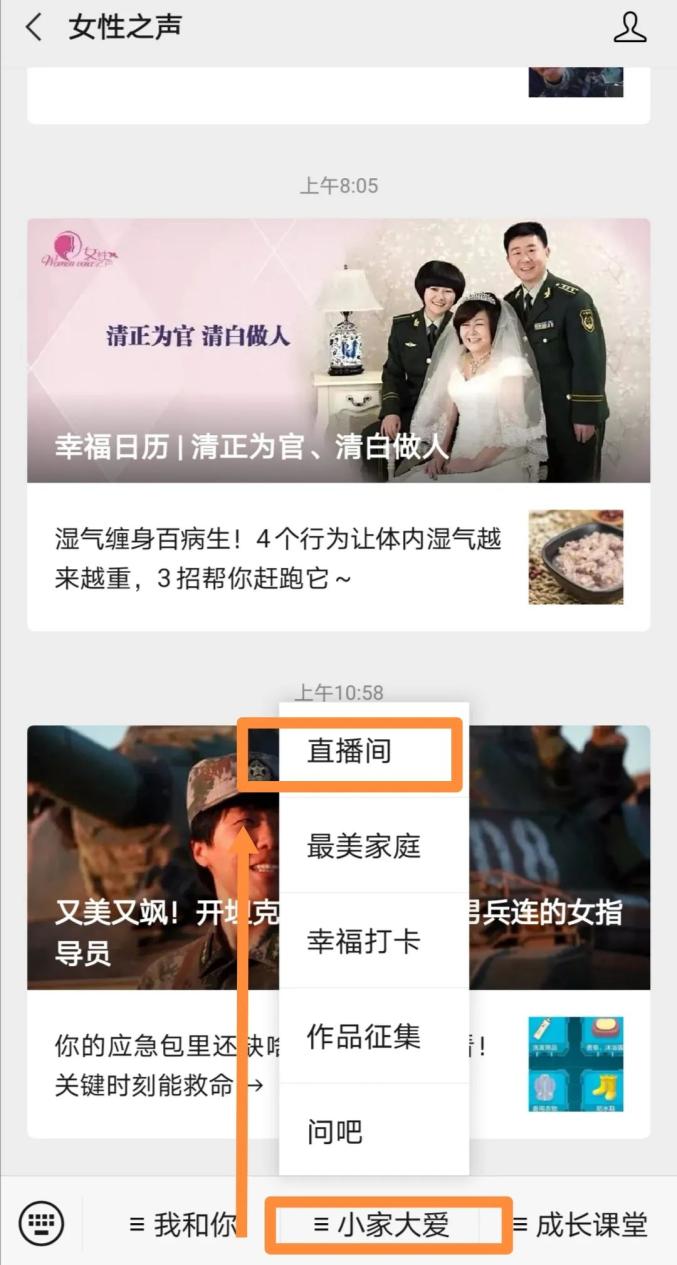Open the 又美又飒 tank company article
Screen dimensions: 677x1265
tap(140, 860)
